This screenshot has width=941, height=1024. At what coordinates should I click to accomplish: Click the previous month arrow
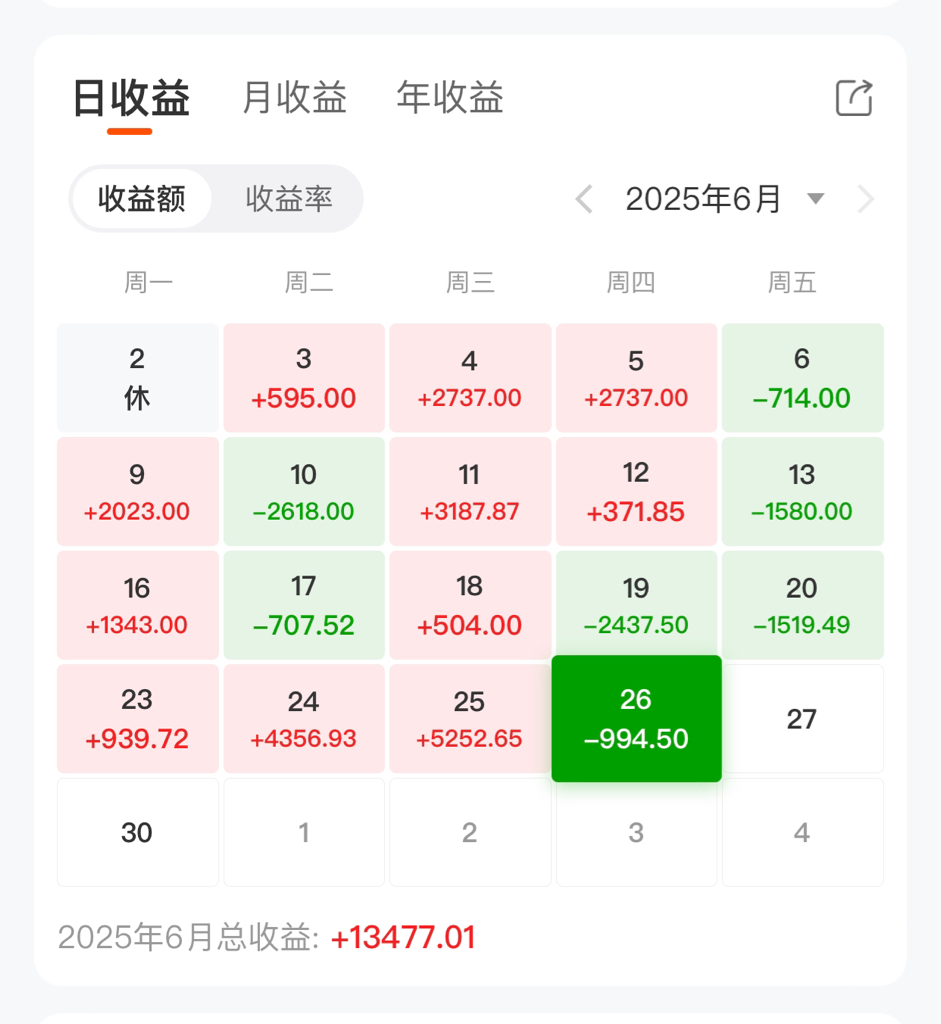(x=583, y=199)
